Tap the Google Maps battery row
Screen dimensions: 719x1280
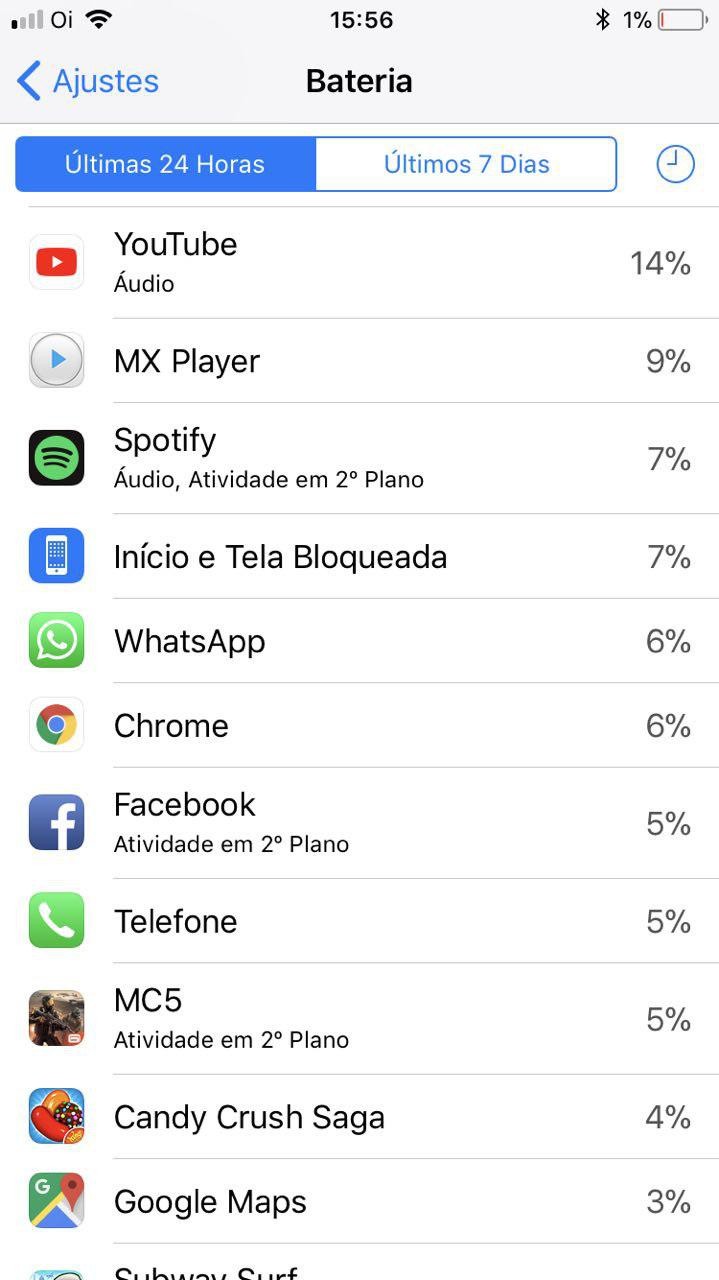tap(360, 1201)
